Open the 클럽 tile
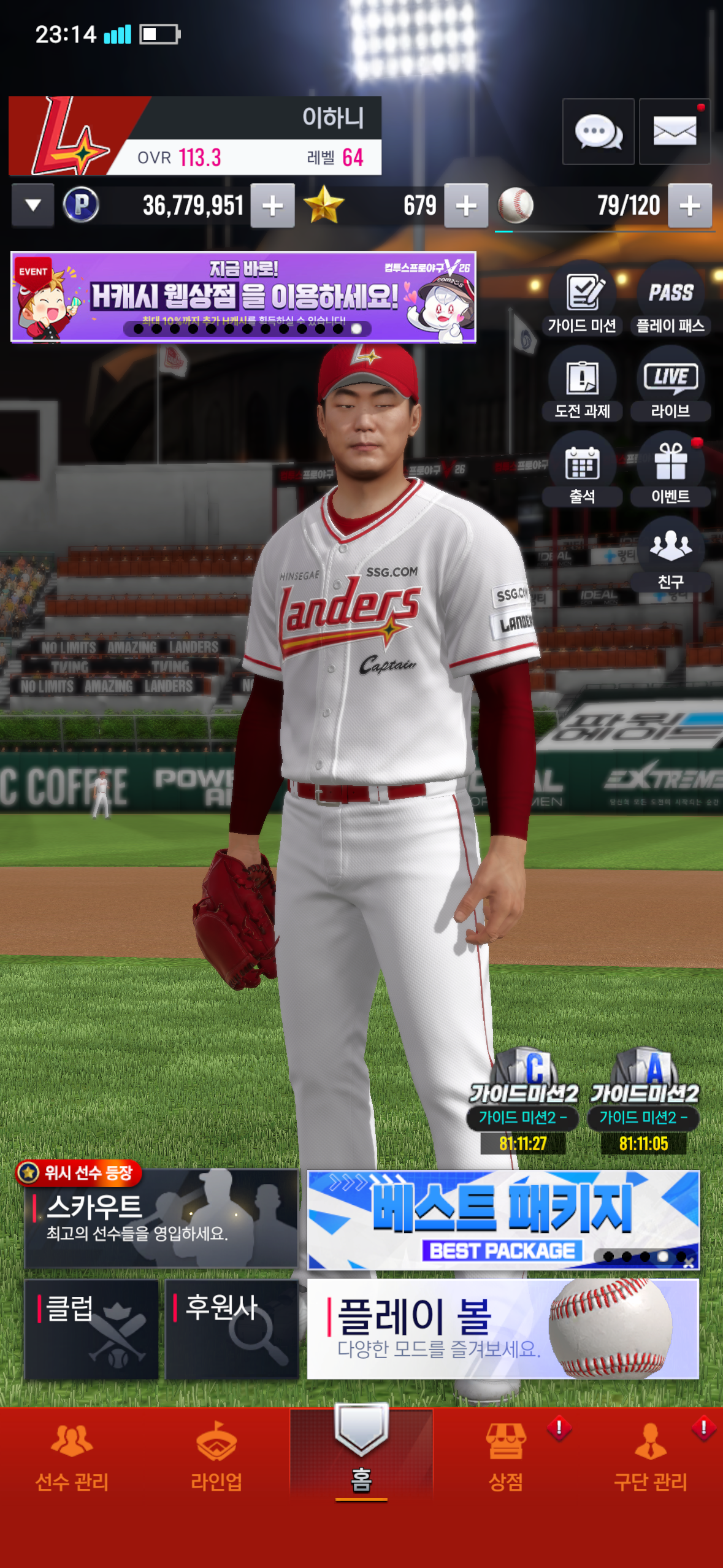This screenshot has height=1568, width=723. click(x=91, y=1329)
